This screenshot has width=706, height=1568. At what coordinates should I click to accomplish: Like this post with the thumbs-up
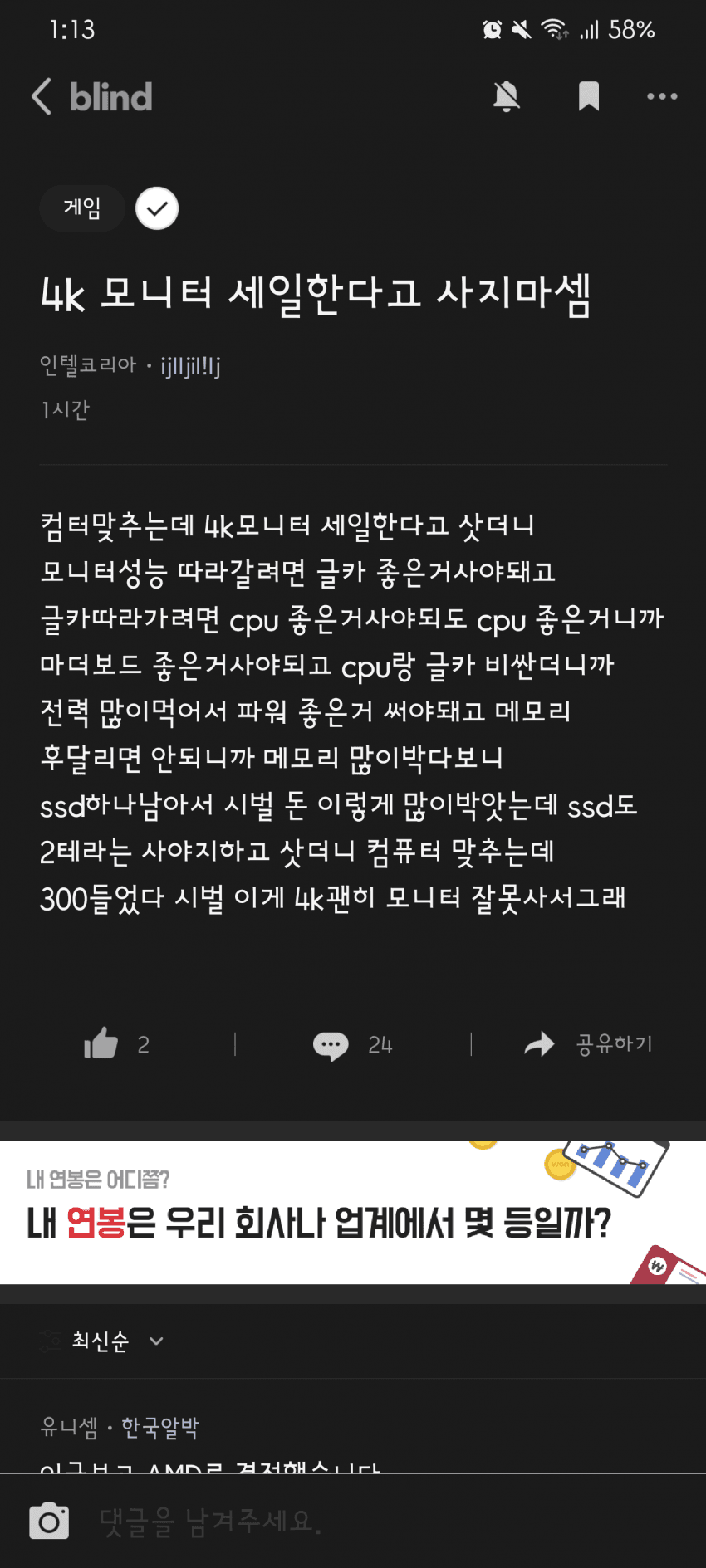(101, 1043)
